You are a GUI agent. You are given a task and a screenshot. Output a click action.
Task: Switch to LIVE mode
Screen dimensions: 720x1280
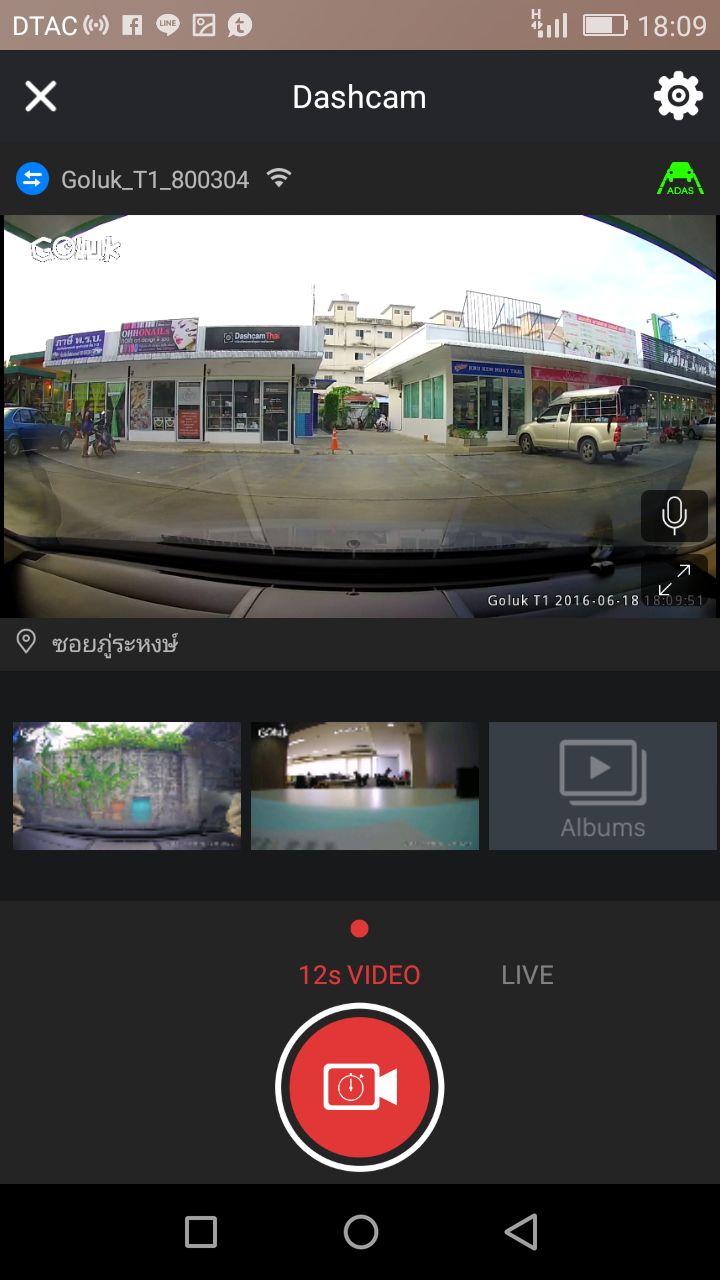tap(527, 975)
